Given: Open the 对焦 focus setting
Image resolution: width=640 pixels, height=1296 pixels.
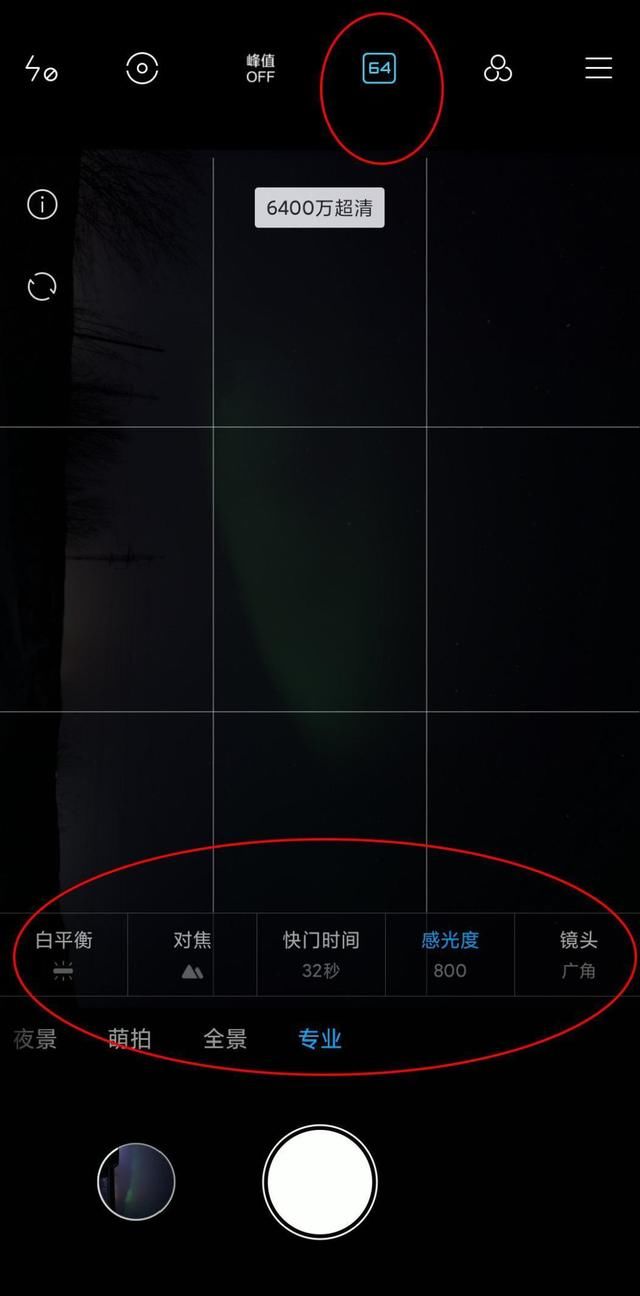Looking at the screenshot, I should 192,954.
